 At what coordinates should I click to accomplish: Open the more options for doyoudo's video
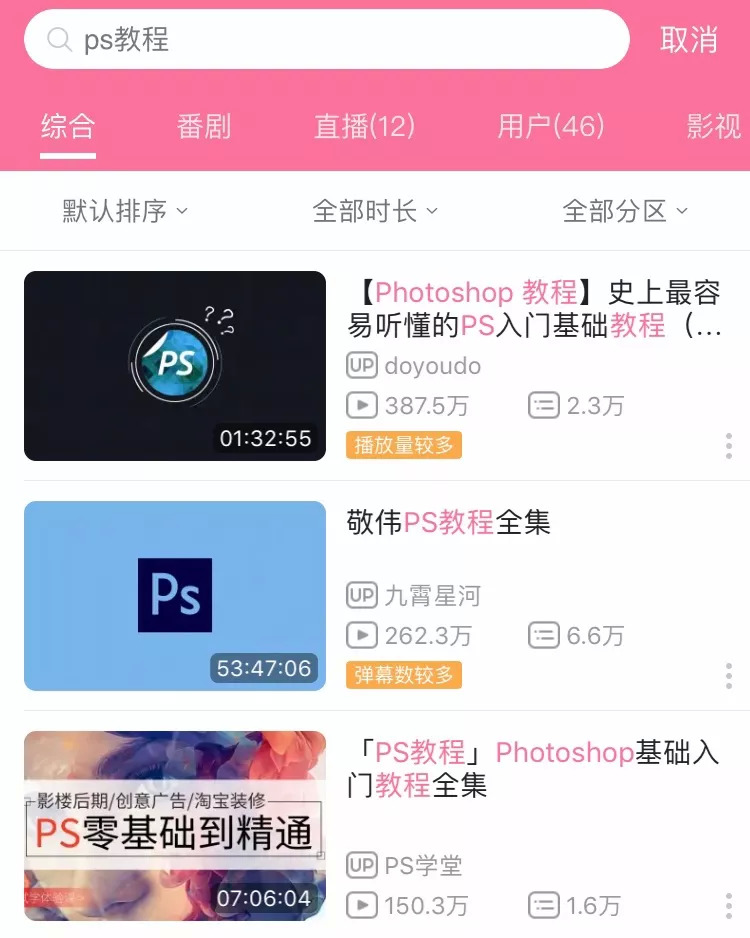point(728,446)
